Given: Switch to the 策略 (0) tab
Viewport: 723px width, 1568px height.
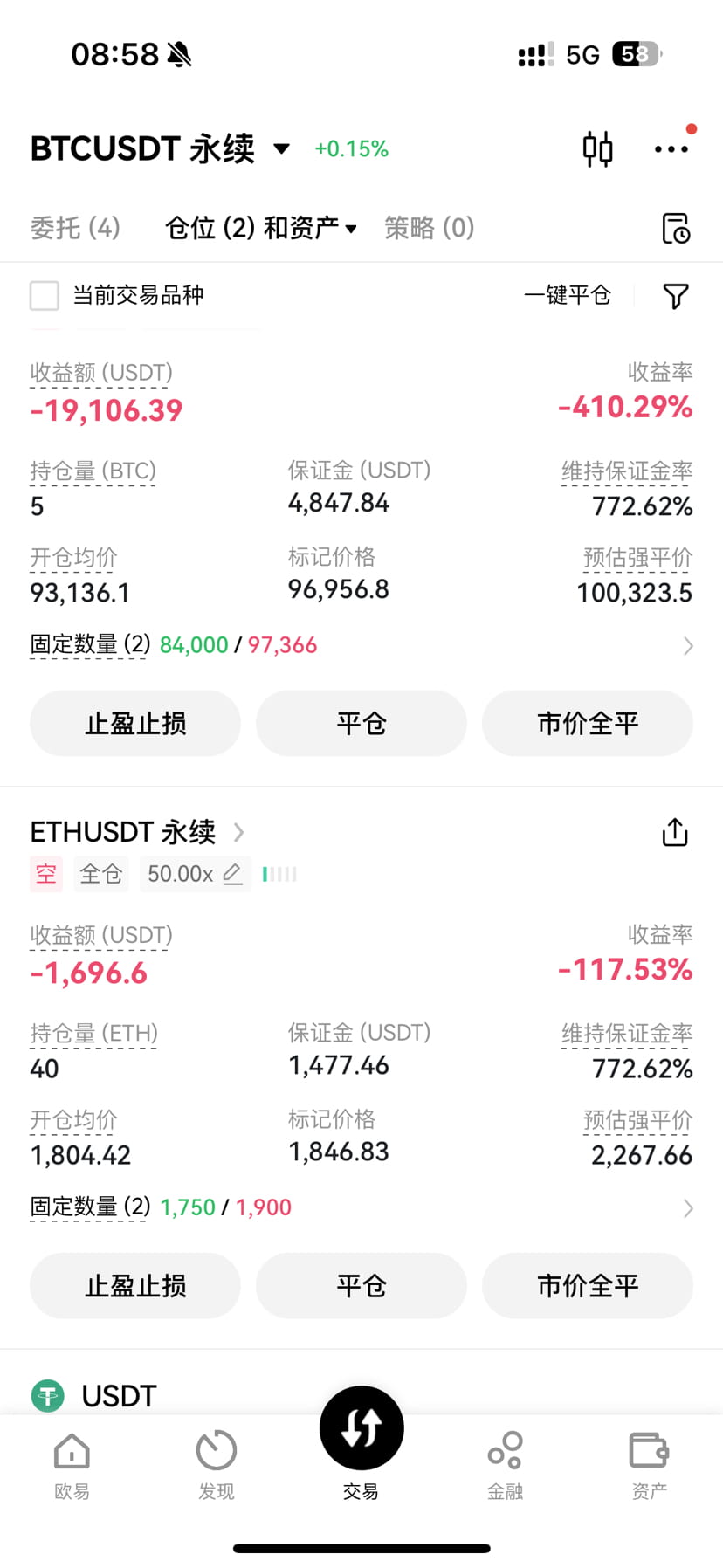Looking at the screenshot, I should click(x=430, y=228).
